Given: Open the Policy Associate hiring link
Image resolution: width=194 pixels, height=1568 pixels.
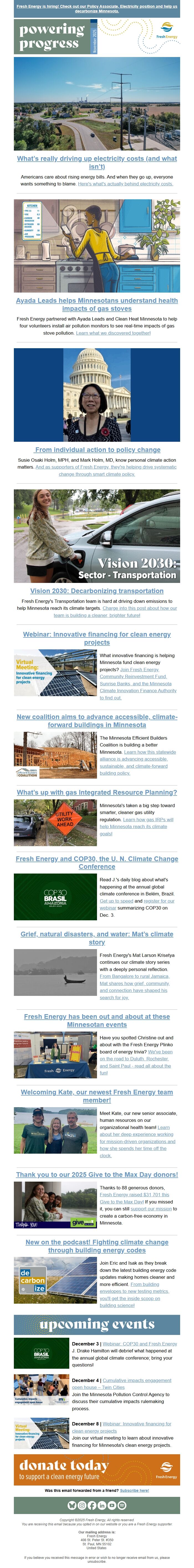Looking at the screenshot, I should tap(97, 9).
